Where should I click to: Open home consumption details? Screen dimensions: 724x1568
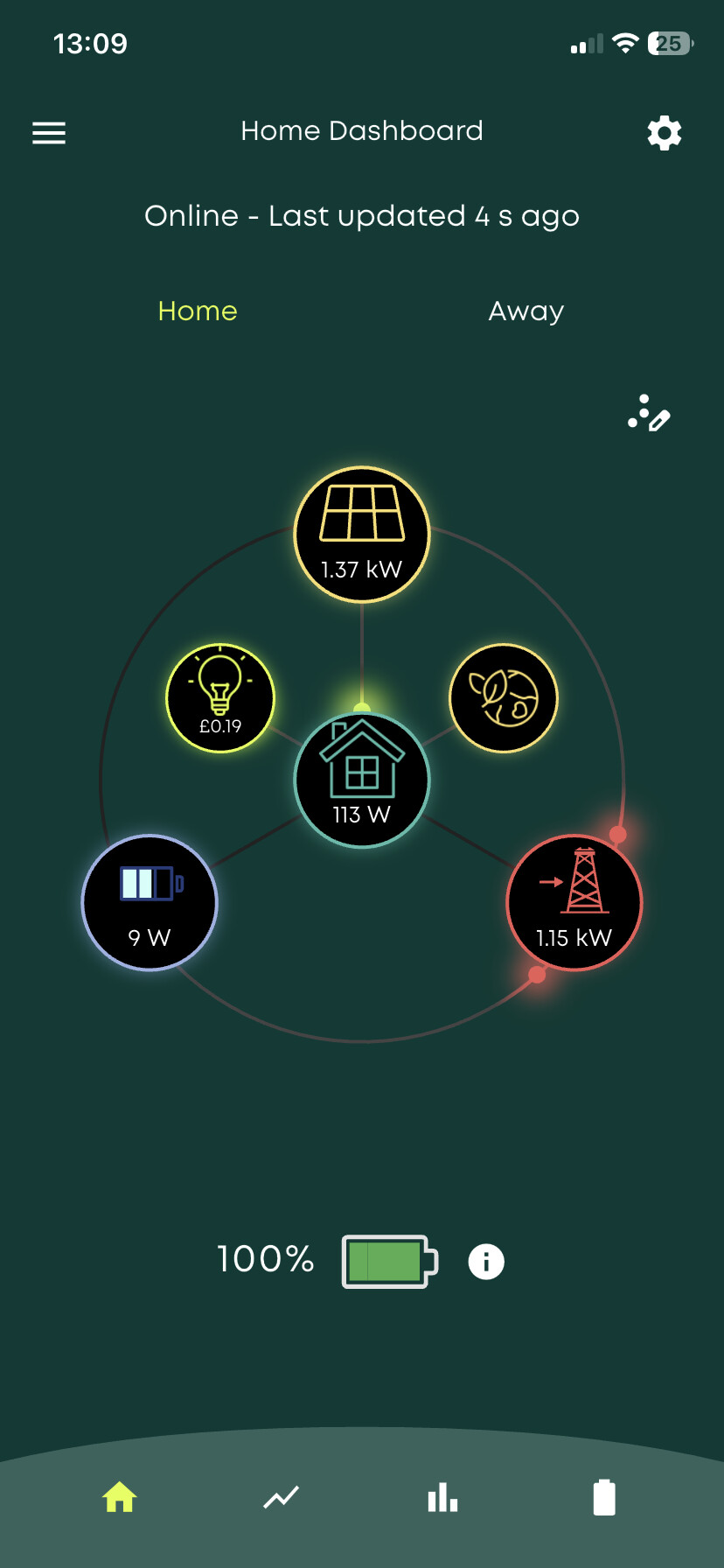point(362,780)
